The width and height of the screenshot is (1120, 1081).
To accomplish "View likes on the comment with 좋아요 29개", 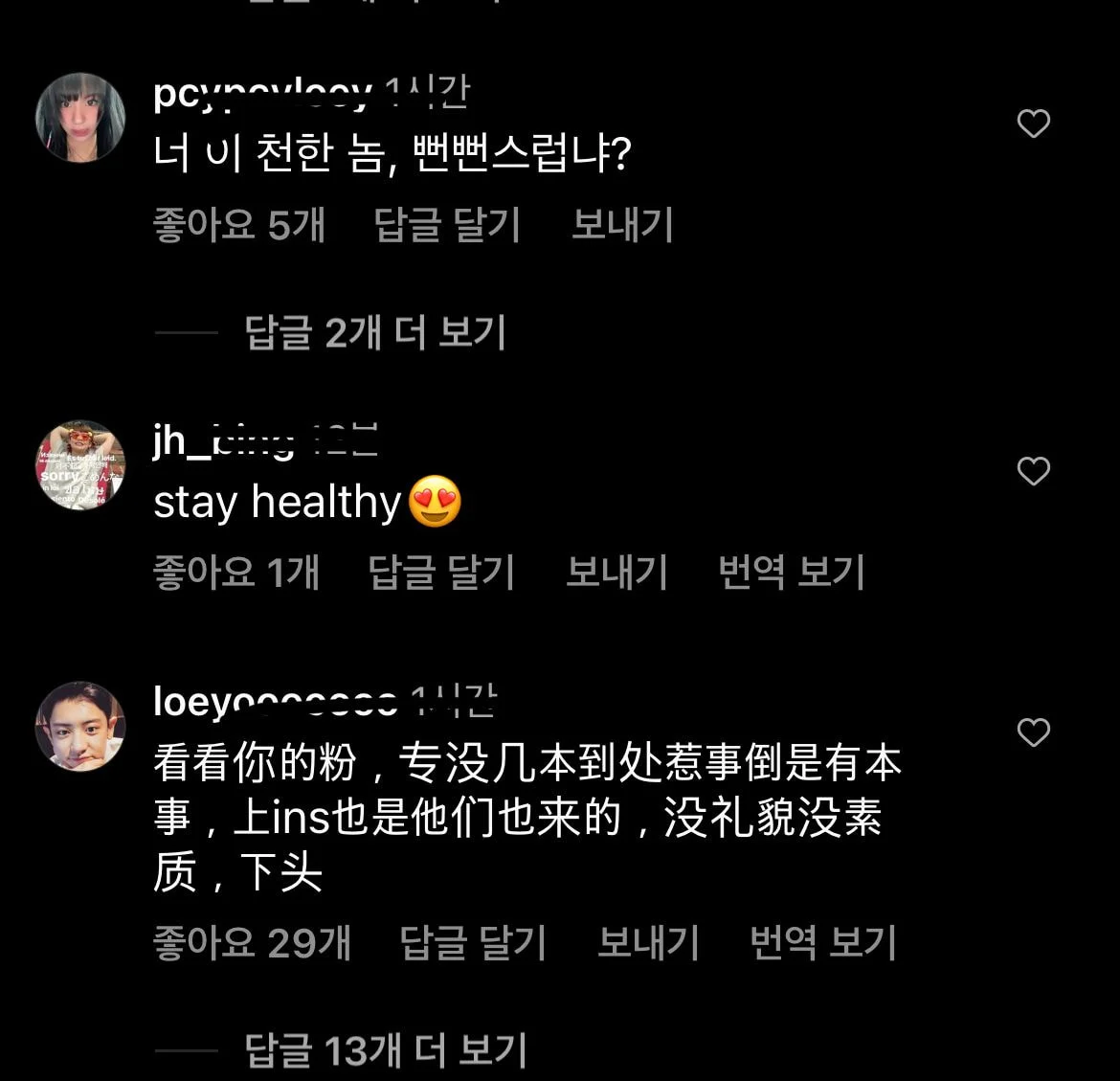I will [x=252, y=943].
